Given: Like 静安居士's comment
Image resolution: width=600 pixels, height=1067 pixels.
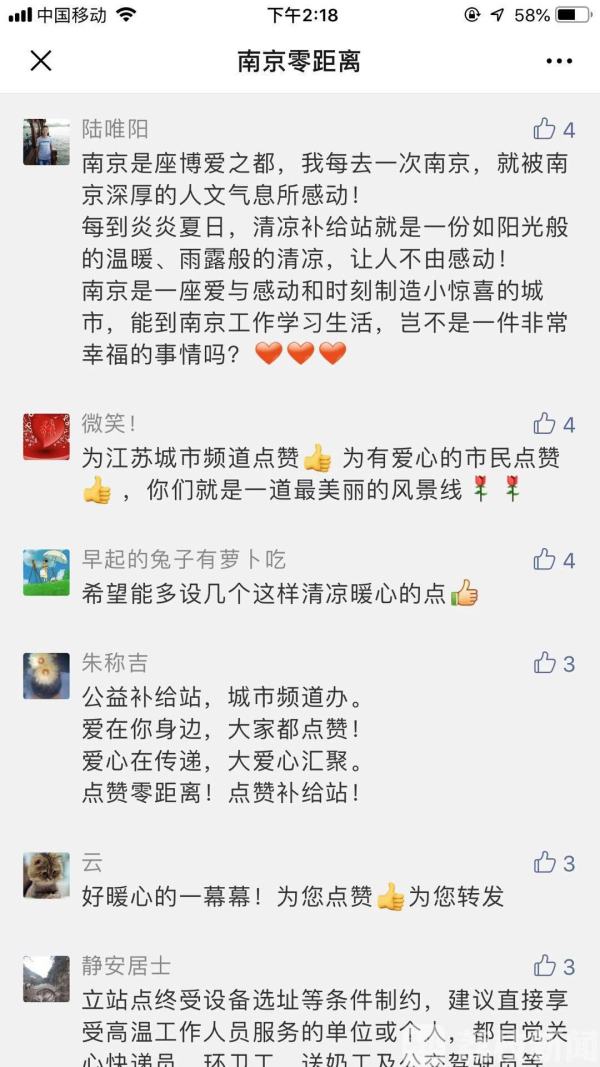Looking at the screenshot, I should click(x=545, y=966).
